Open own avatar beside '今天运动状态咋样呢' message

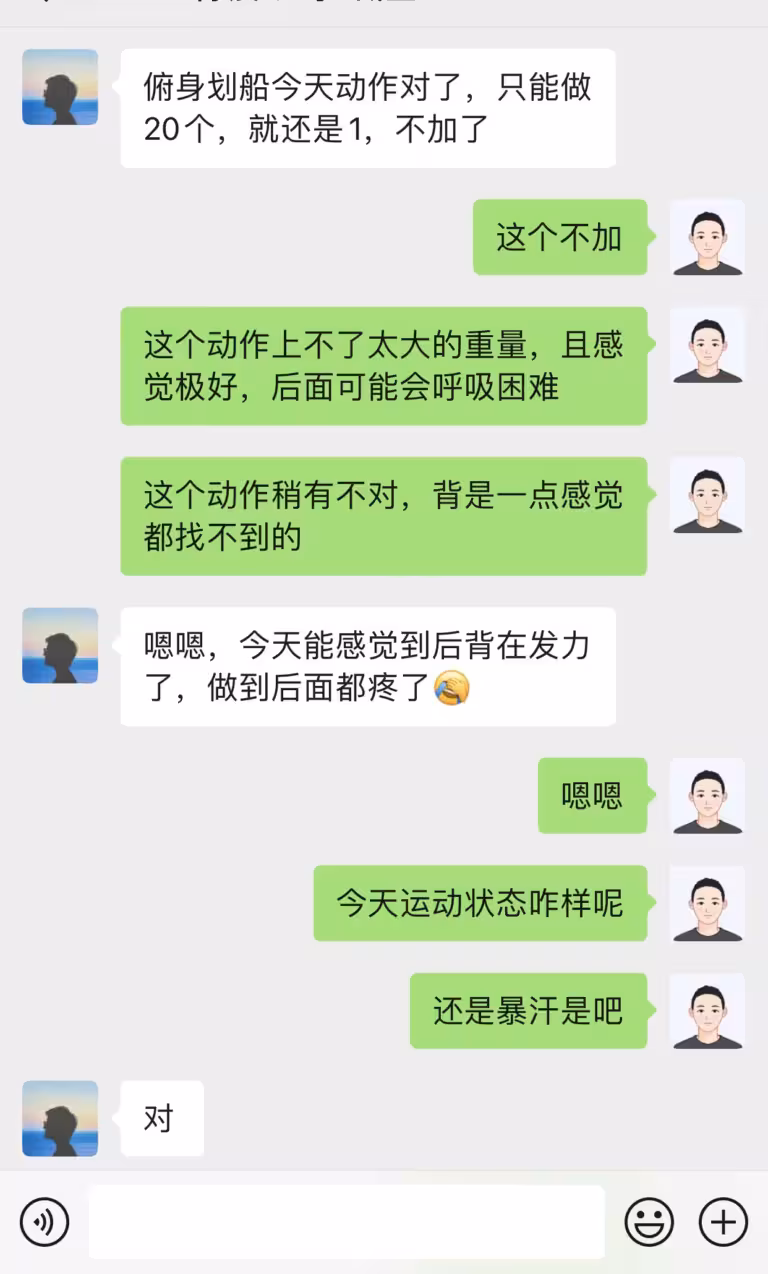[x=707, y=903]
